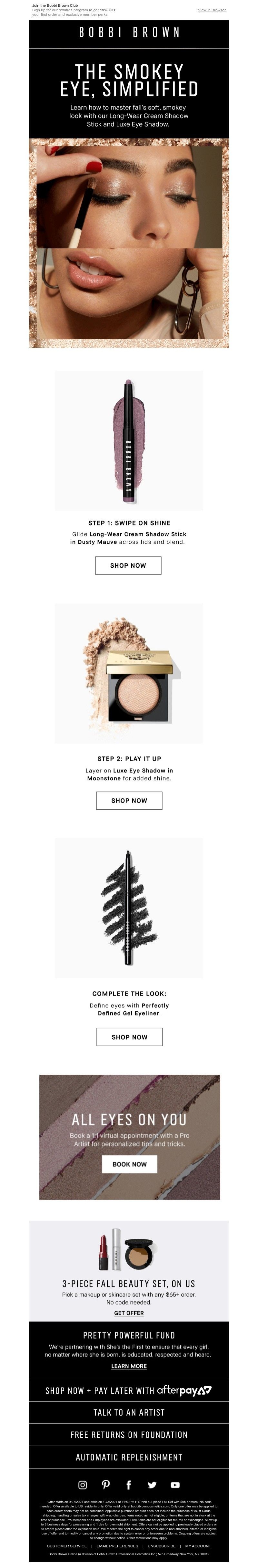The width and height of the screenshot is (258, 1568).
Task: Learn more about Pretty Powerful Fund
Action: coord(129,1366)
